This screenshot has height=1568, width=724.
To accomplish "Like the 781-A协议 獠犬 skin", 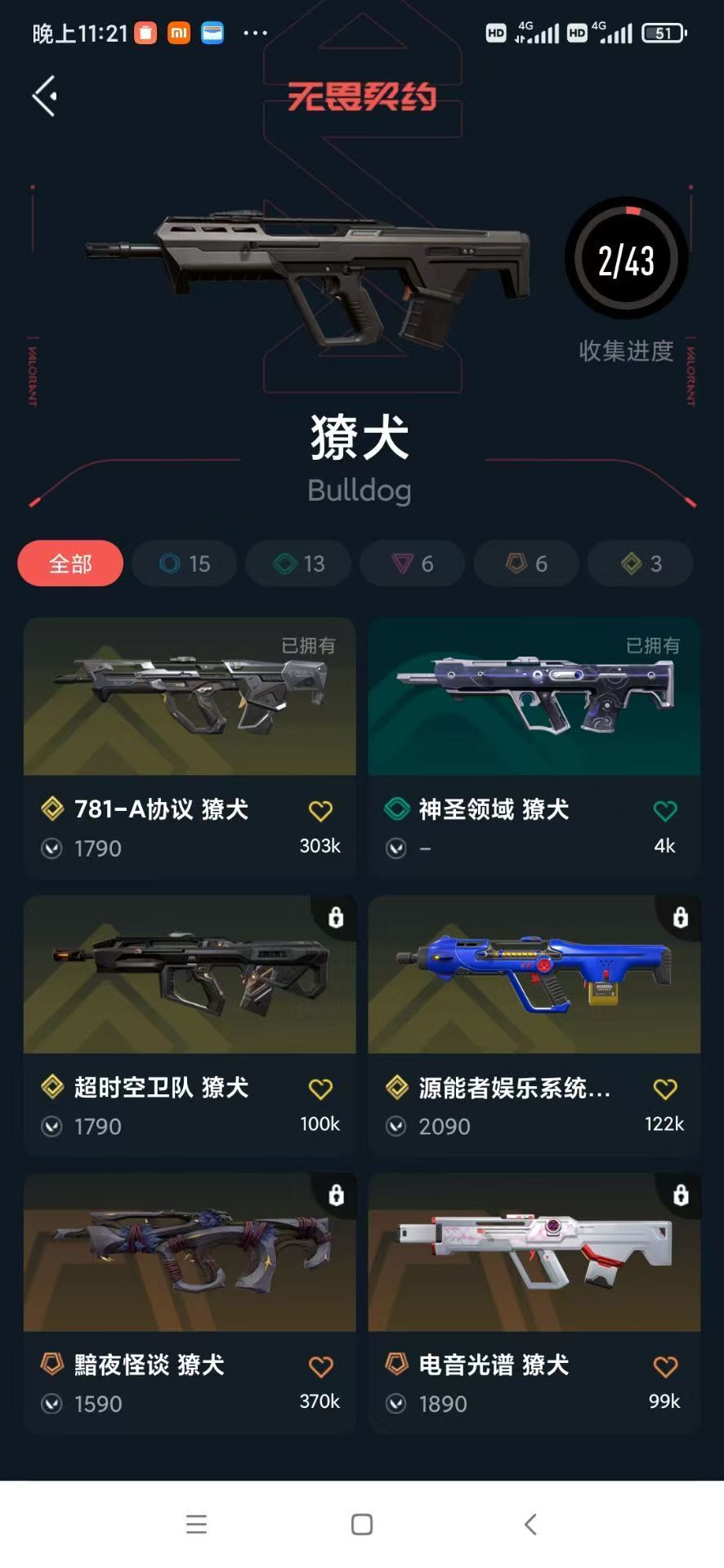I will pos(320,811).
